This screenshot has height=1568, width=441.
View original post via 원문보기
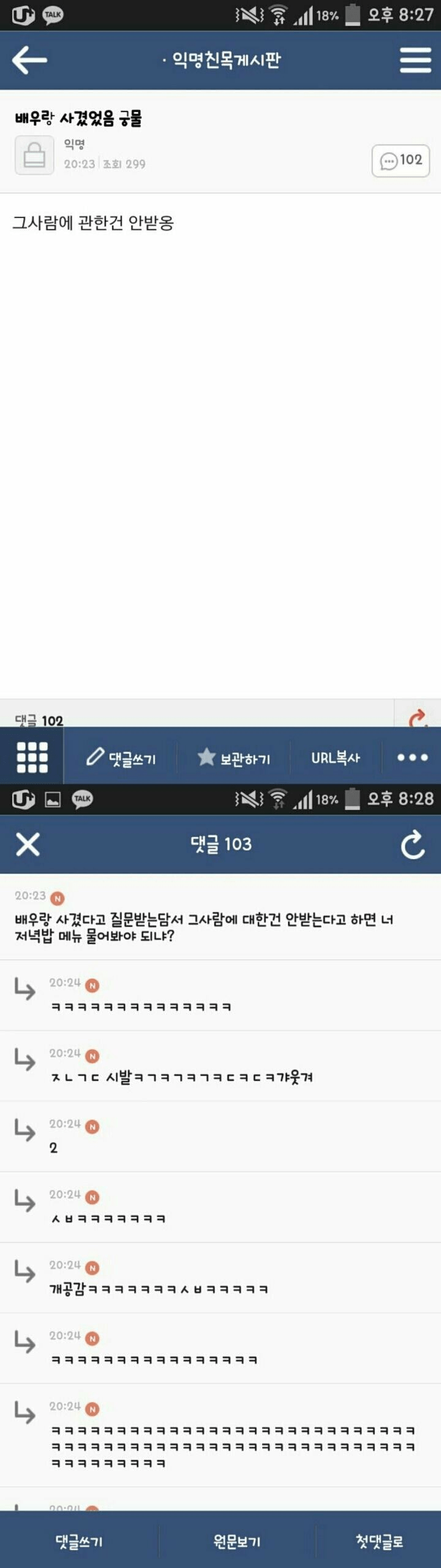[237, 1541]
